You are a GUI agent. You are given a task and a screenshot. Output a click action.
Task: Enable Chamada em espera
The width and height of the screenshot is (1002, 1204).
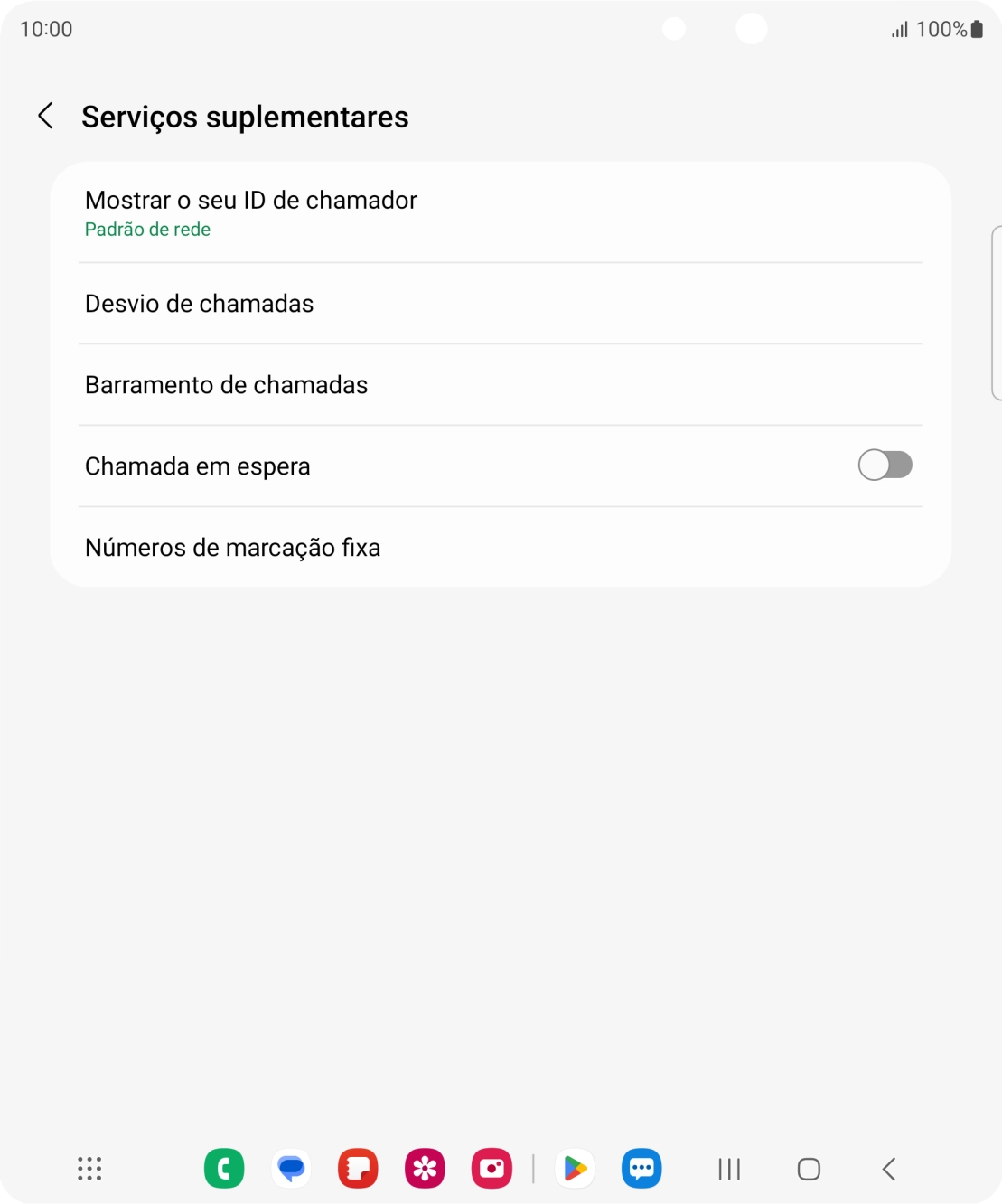tap(885, 465)
